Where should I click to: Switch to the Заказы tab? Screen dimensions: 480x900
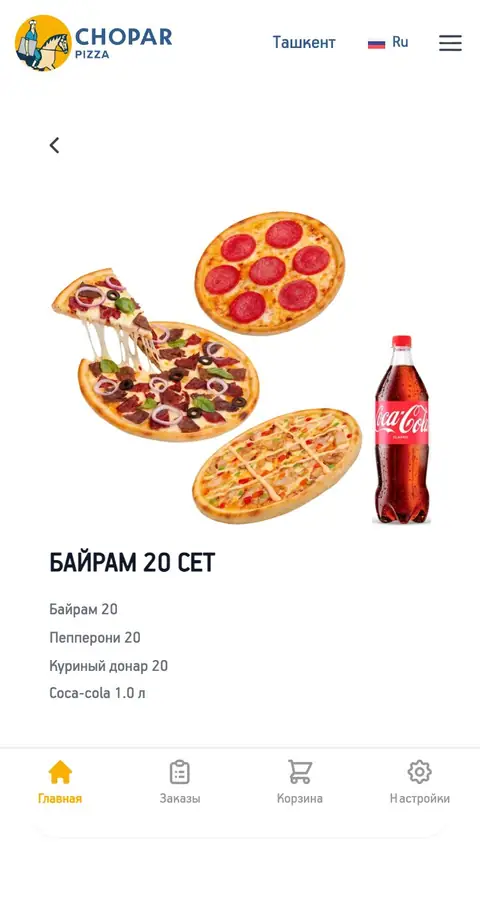tap(180, 782)
